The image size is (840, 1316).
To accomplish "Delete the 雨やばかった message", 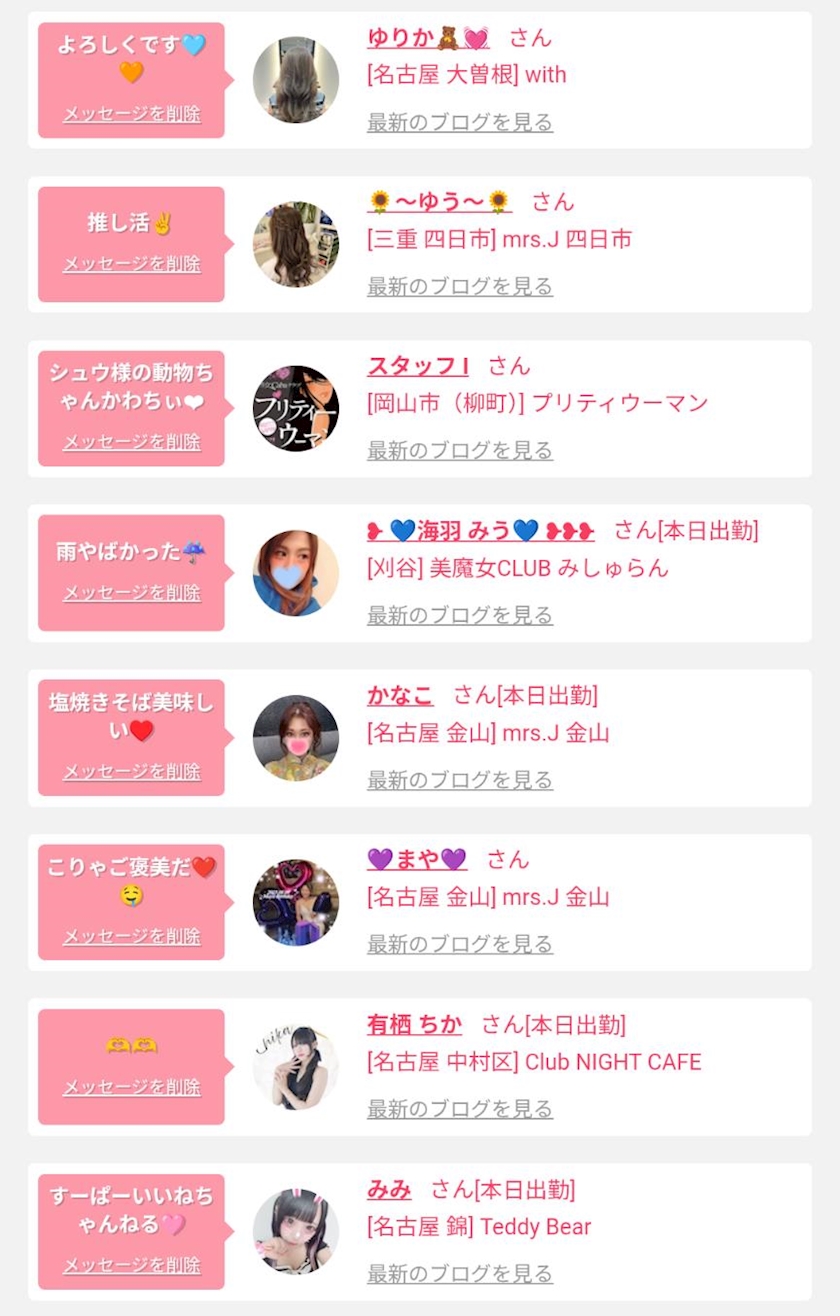I will click(x=132, y=593).
